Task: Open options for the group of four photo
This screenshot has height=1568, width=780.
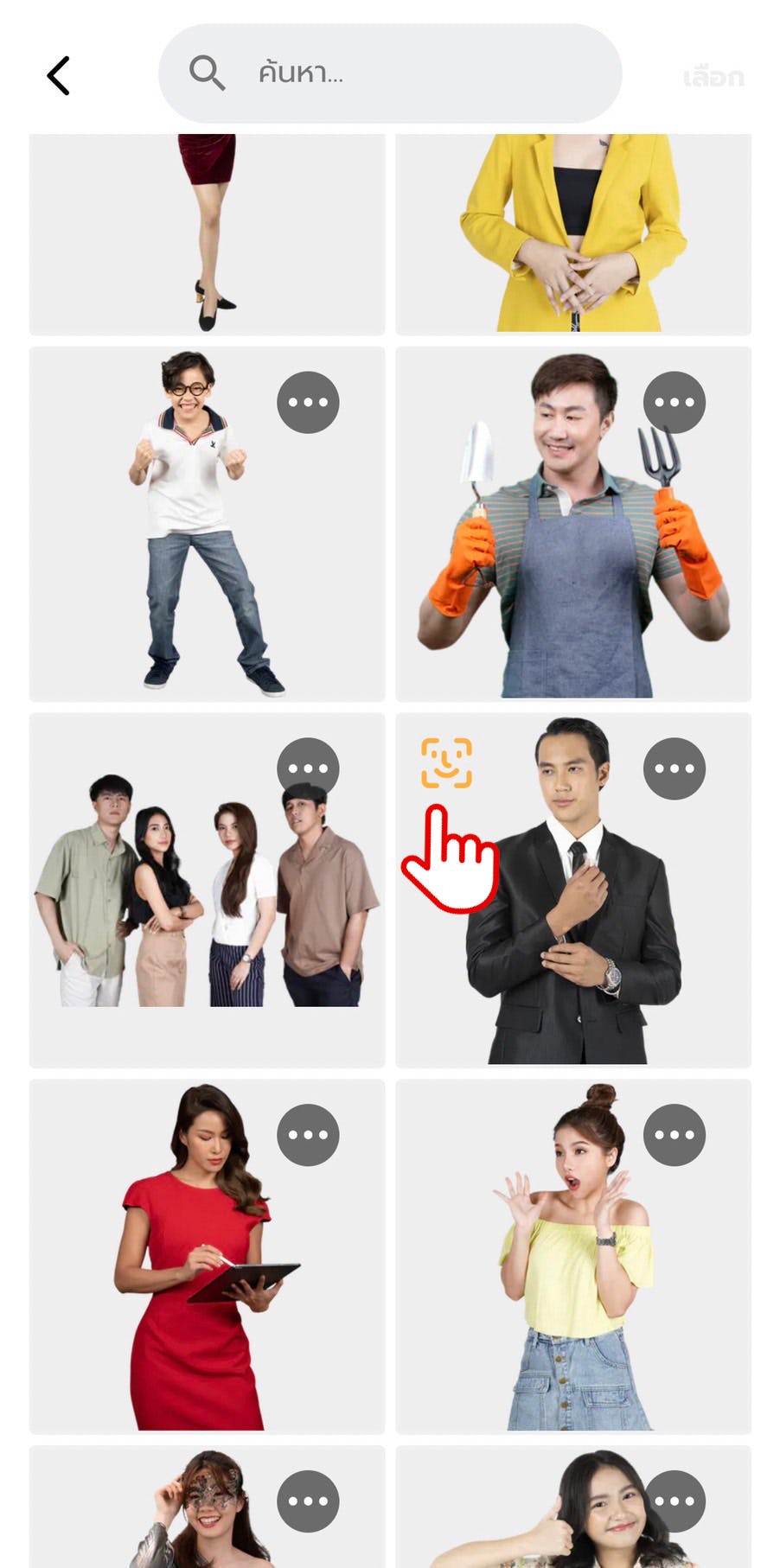Action: click(x=308, y=768)
